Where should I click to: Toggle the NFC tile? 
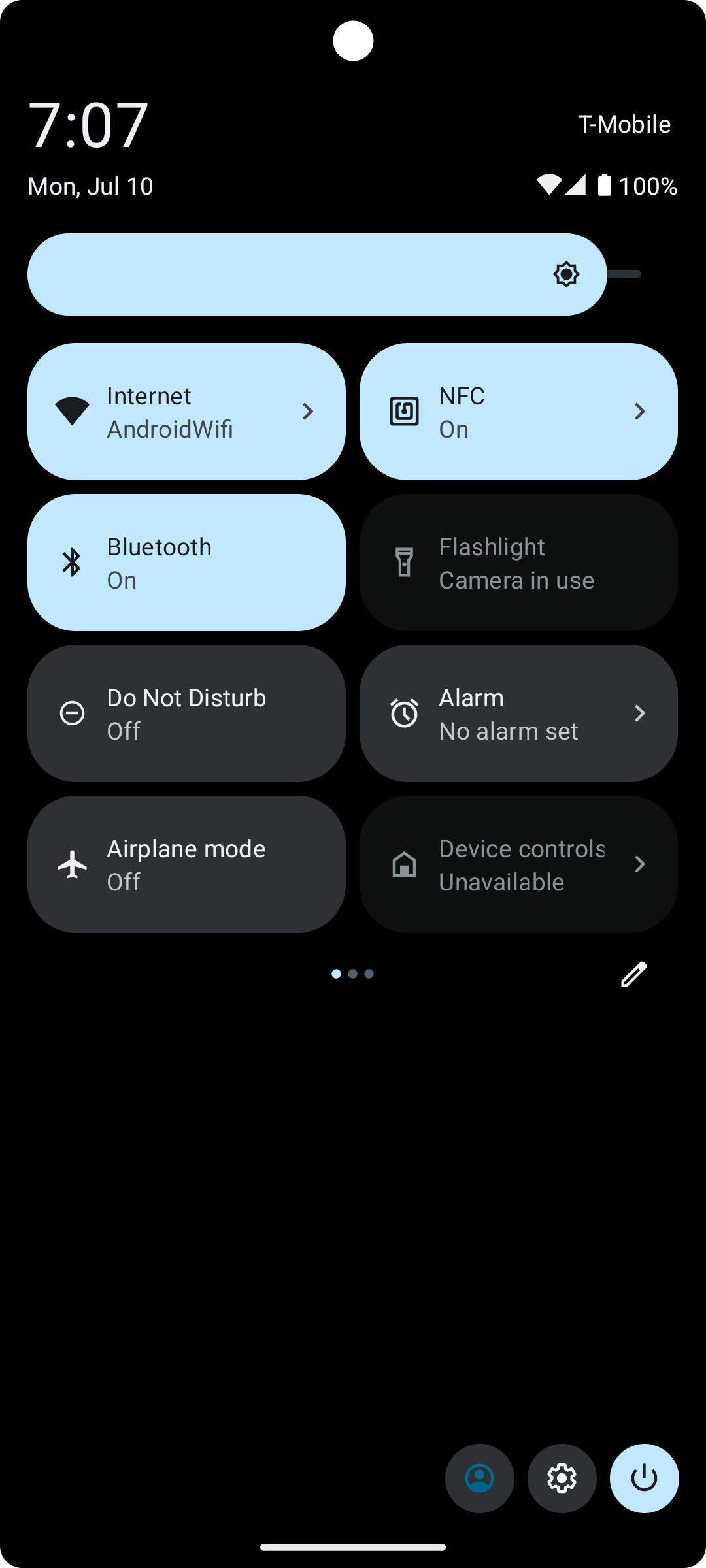pyautogui.click(x=518, y=412)
